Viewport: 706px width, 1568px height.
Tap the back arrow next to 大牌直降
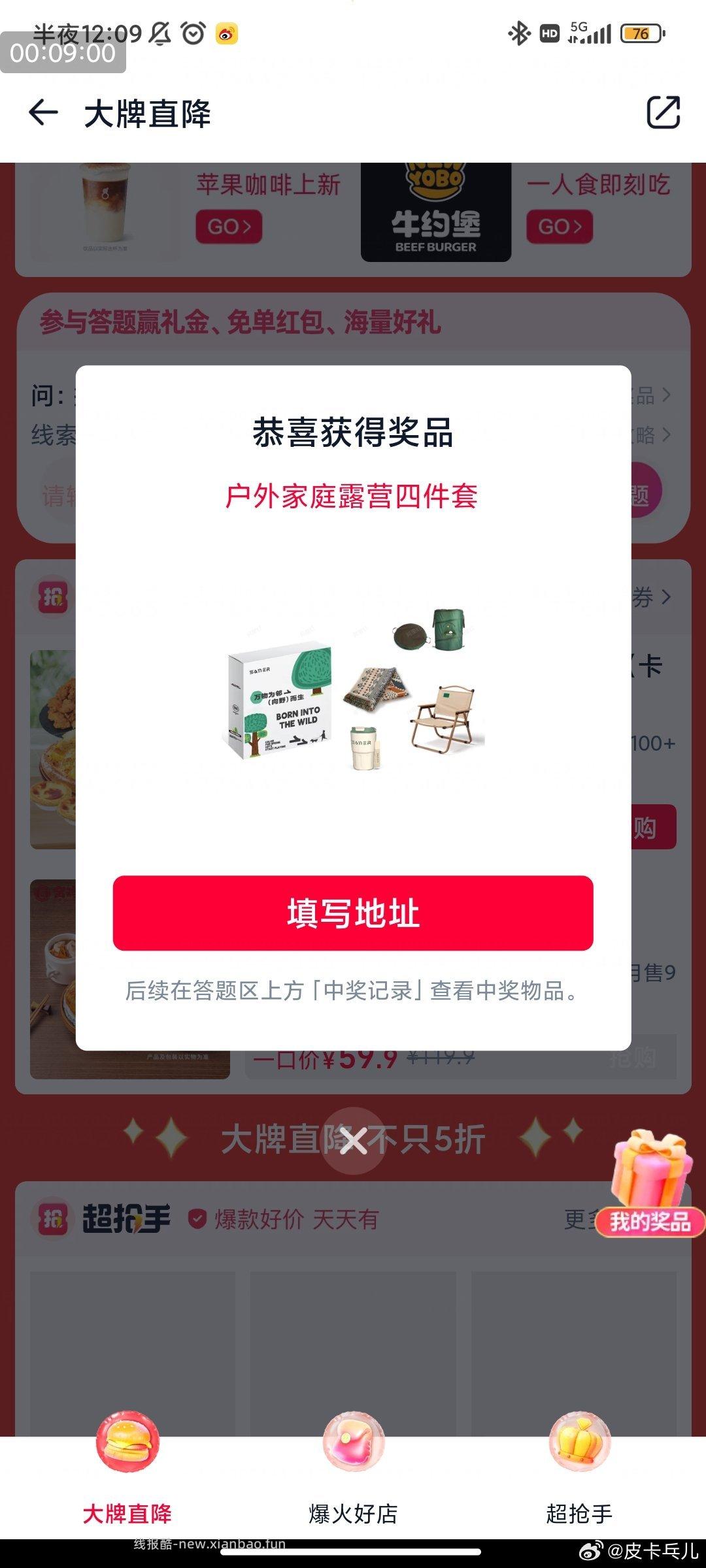tap(42, 112)
